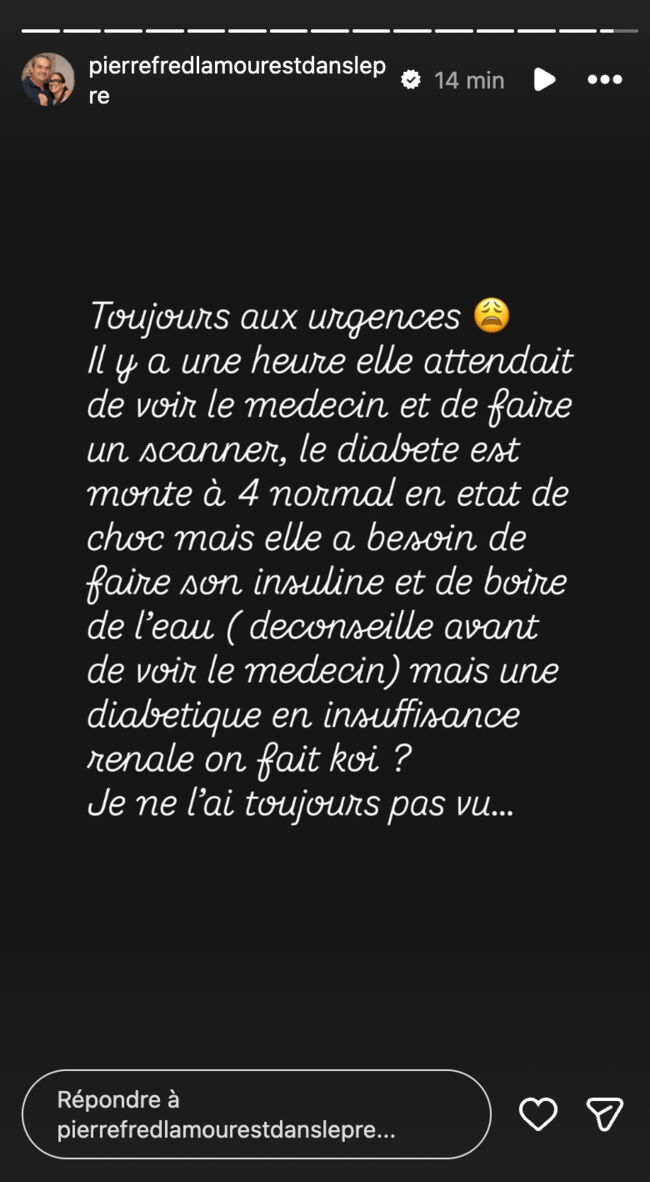Reply to pierrefredlamourestdanslepre's story
650x1182 pixels.
click(256, 1114)
